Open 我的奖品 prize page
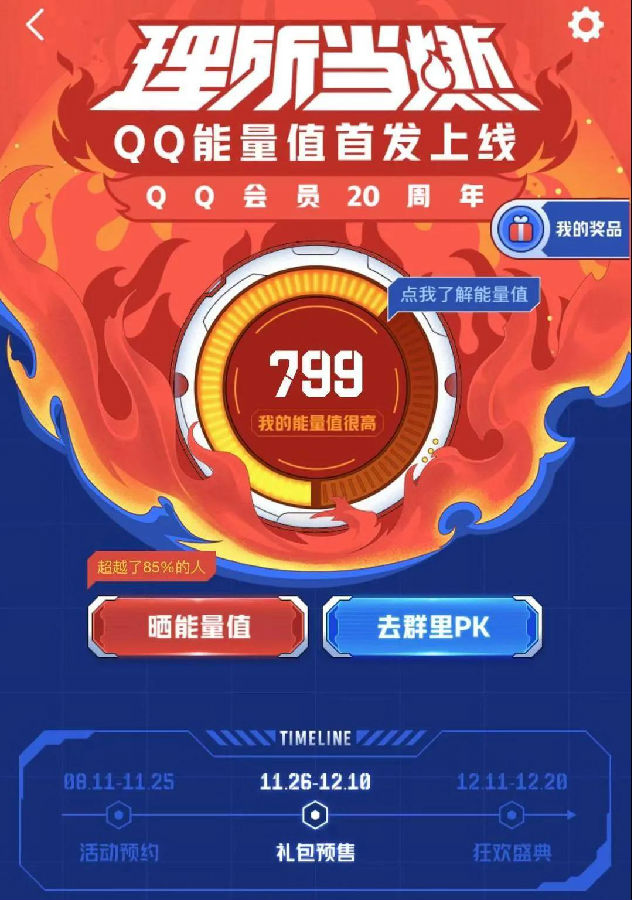 (x=563, y=230)
